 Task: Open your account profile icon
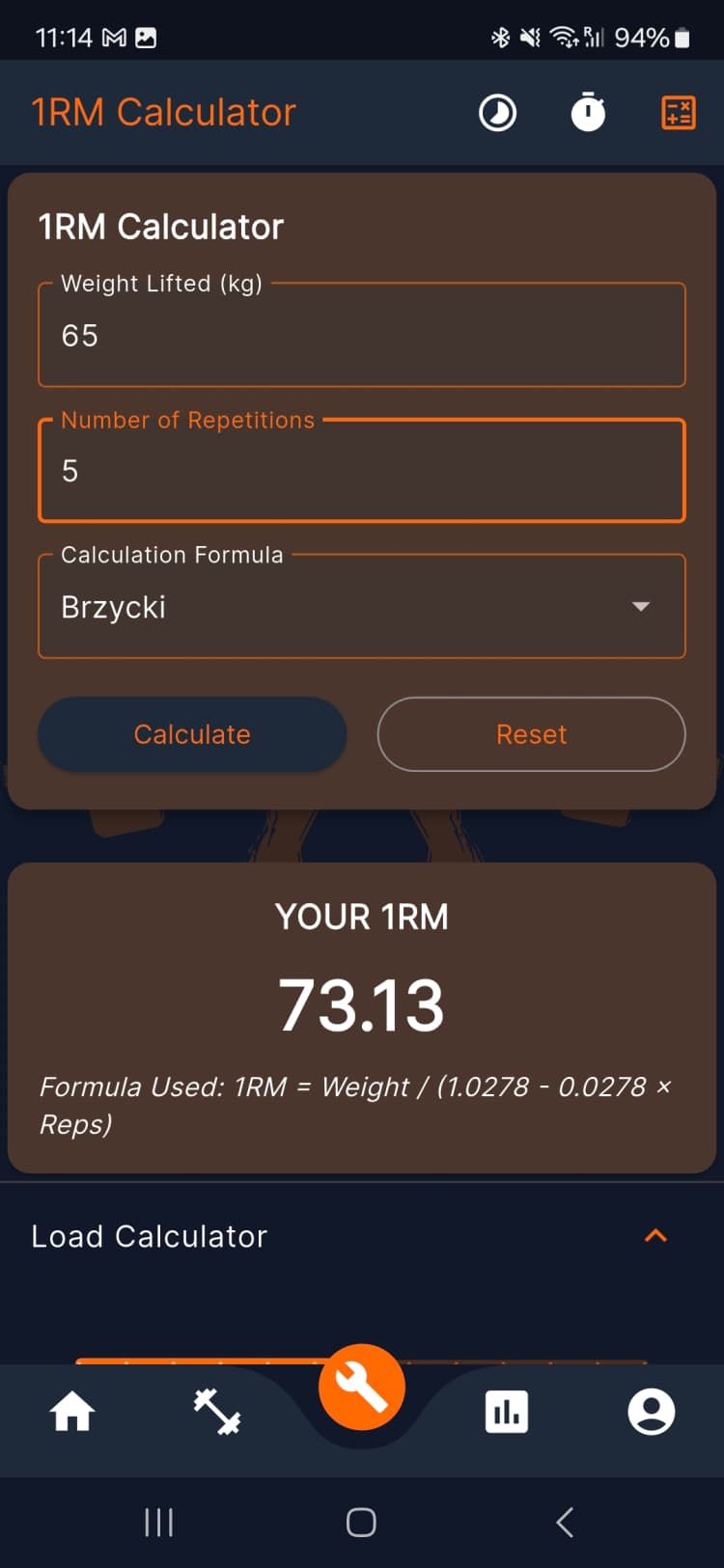[652, 1411]
